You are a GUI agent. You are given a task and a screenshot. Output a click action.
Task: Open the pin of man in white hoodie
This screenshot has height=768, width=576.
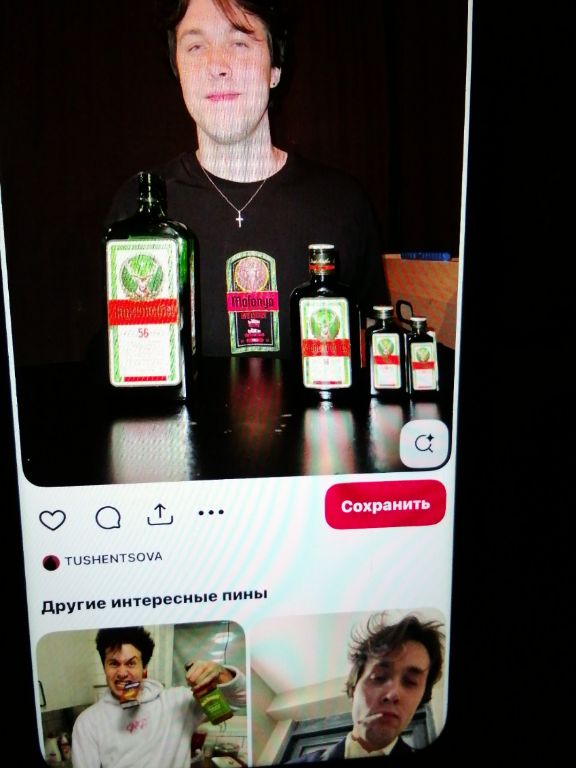point(142,694)
